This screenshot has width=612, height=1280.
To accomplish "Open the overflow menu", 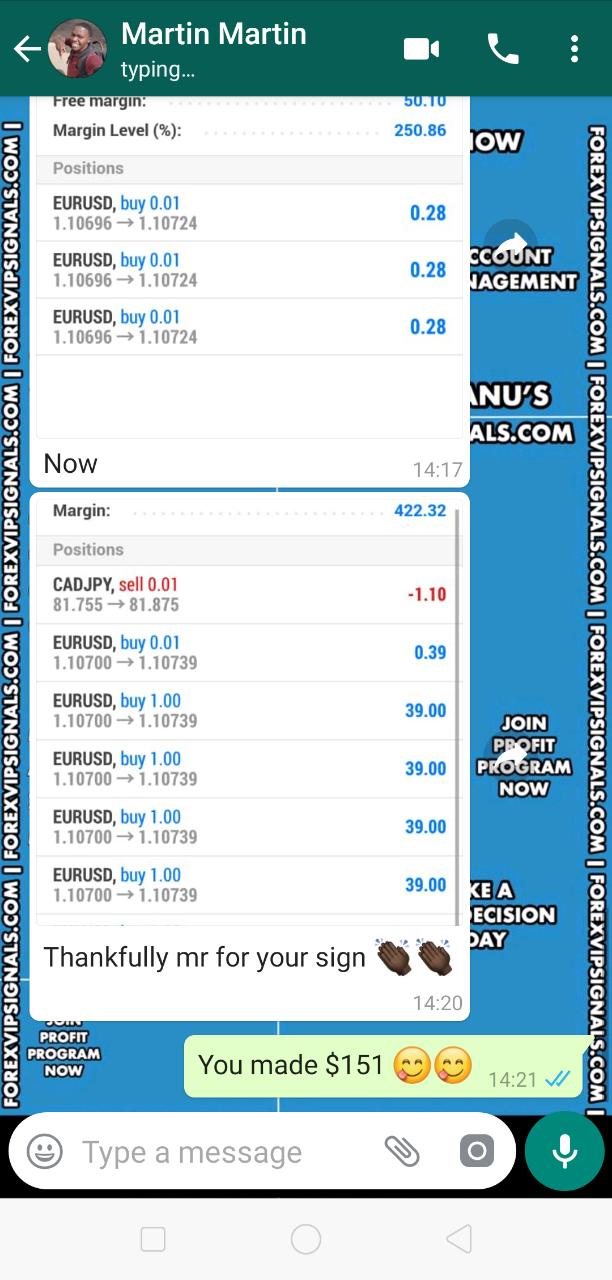I will coord(574,49).
